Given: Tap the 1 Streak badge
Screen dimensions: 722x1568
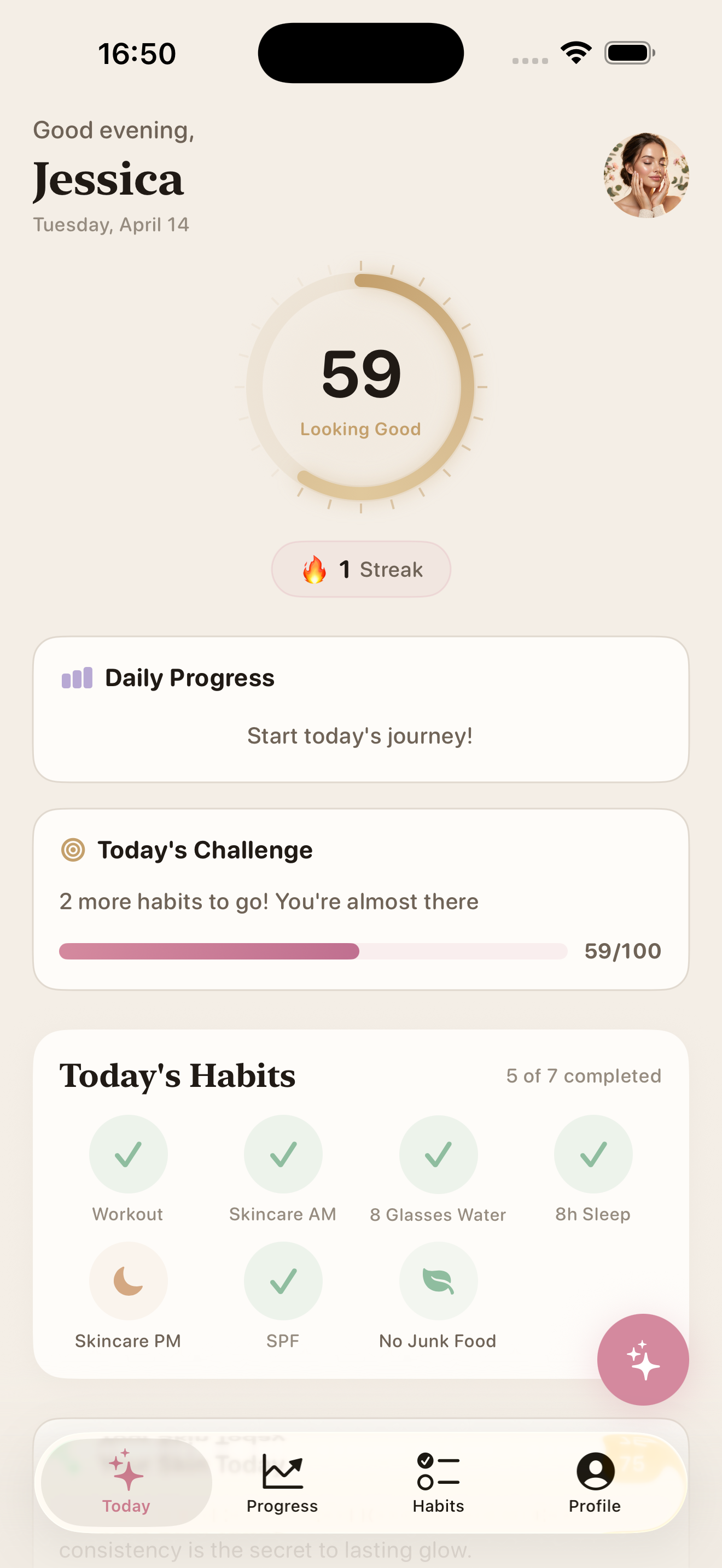Looking at the screenshot, I should [361, 569].
